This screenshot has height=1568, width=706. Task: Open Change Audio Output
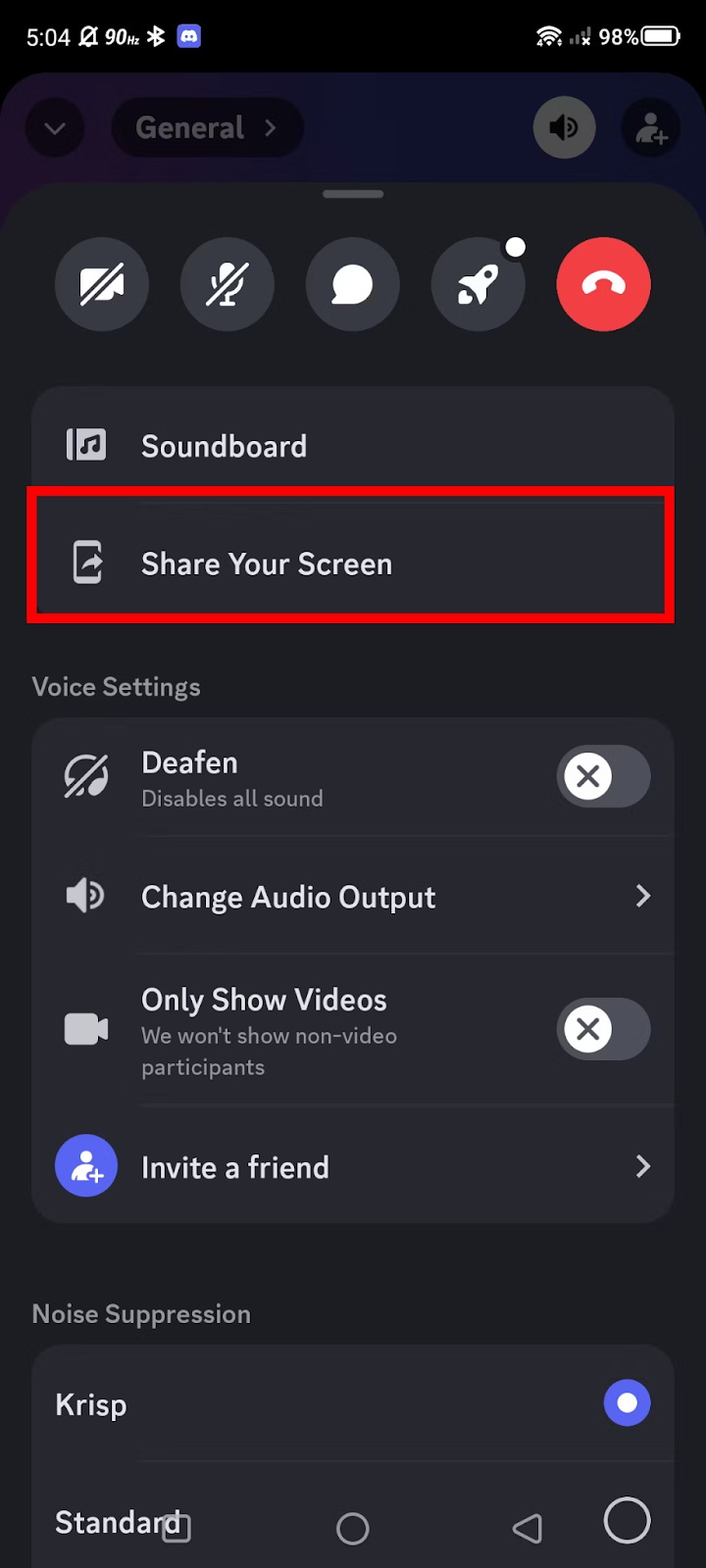353,896
